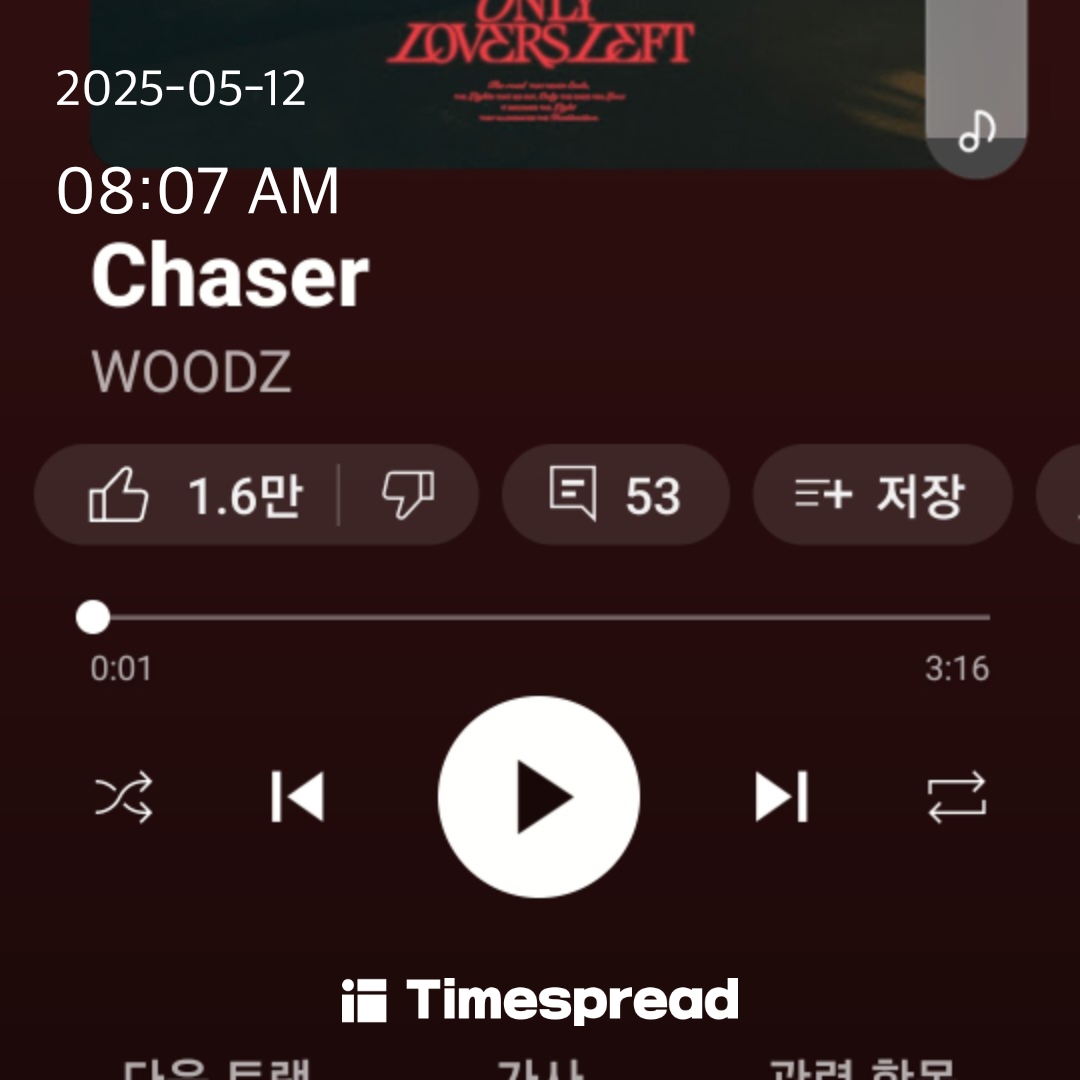1080x1080 pixels.
Task: Toggle repeat mode
Action: click(x=956, y=798)
